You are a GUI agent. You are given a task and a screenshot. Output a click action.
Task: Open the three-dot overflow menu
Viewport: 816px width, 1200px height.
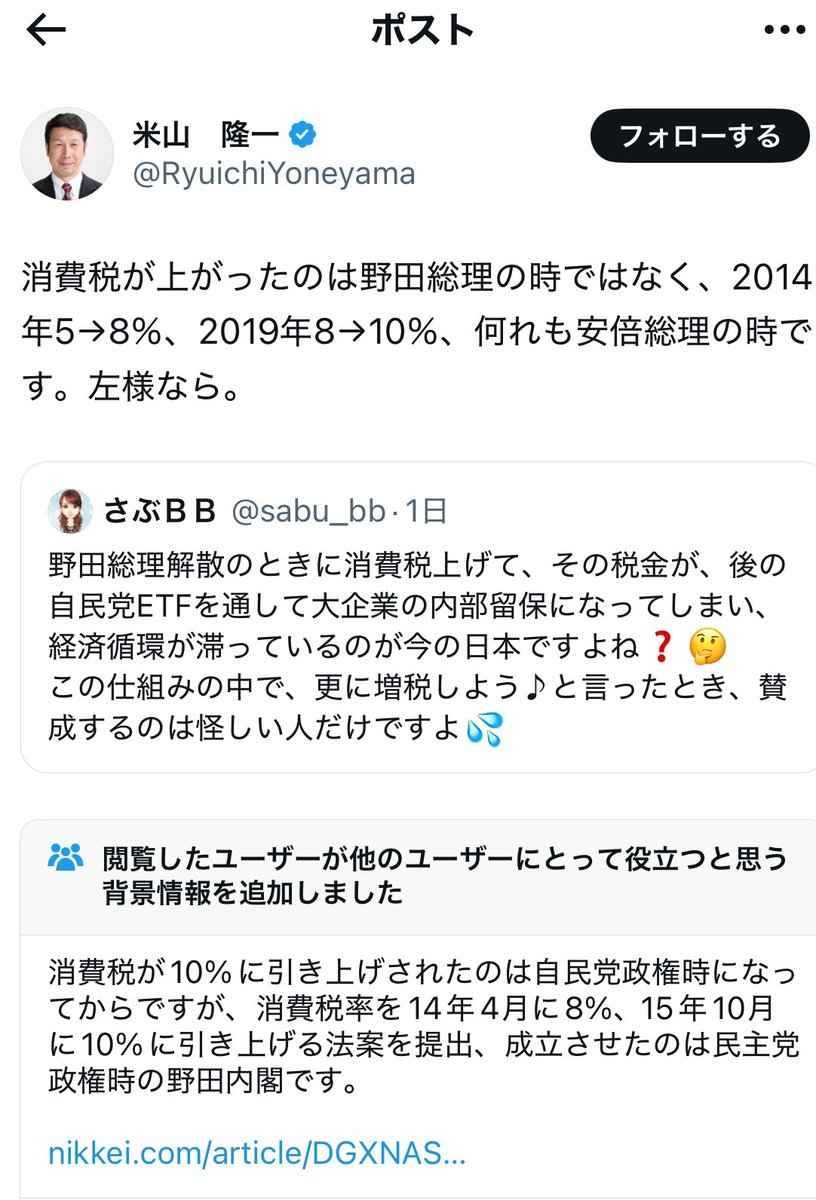784,30
